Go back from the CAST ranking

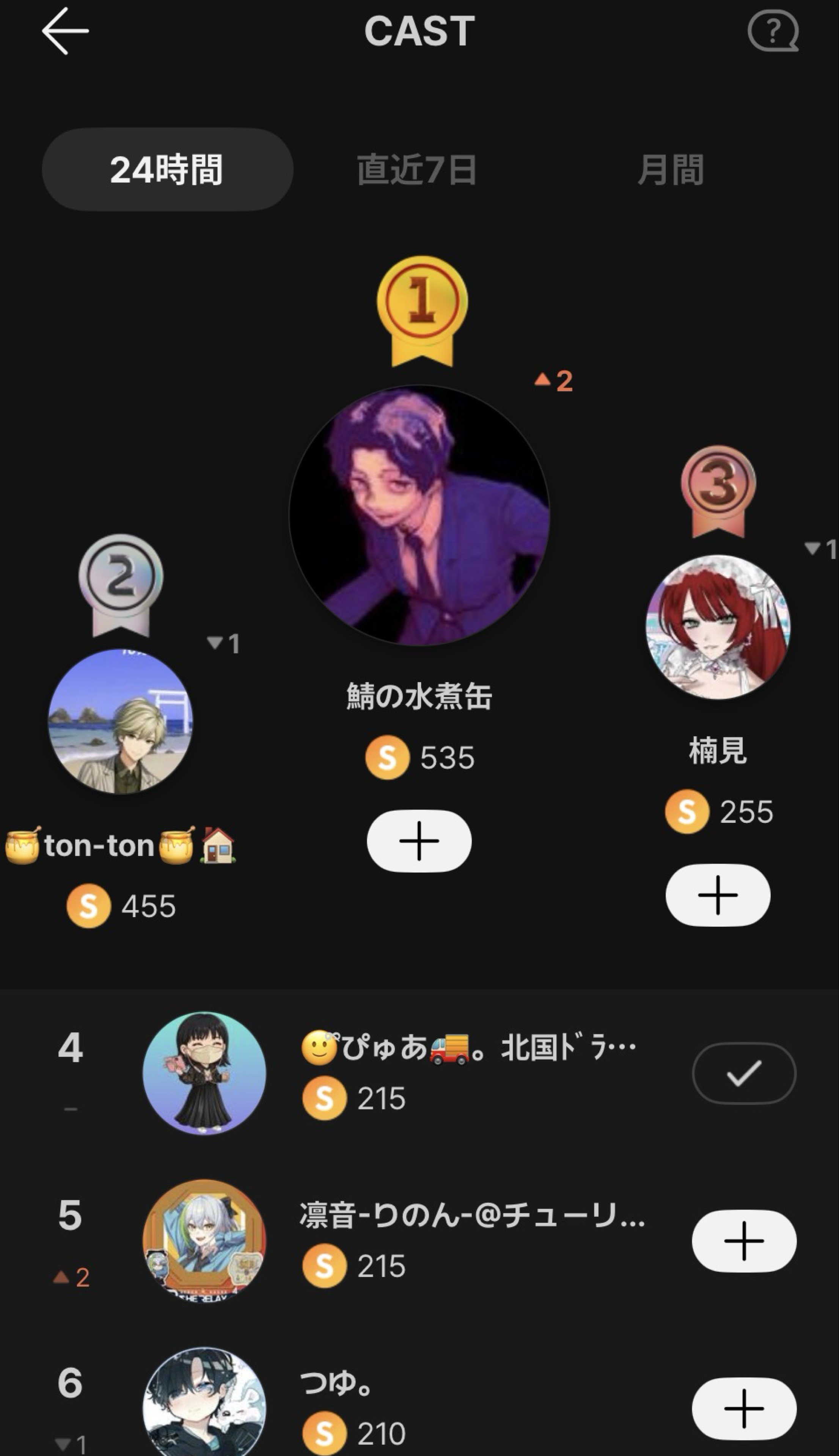(x=65, y=31)
